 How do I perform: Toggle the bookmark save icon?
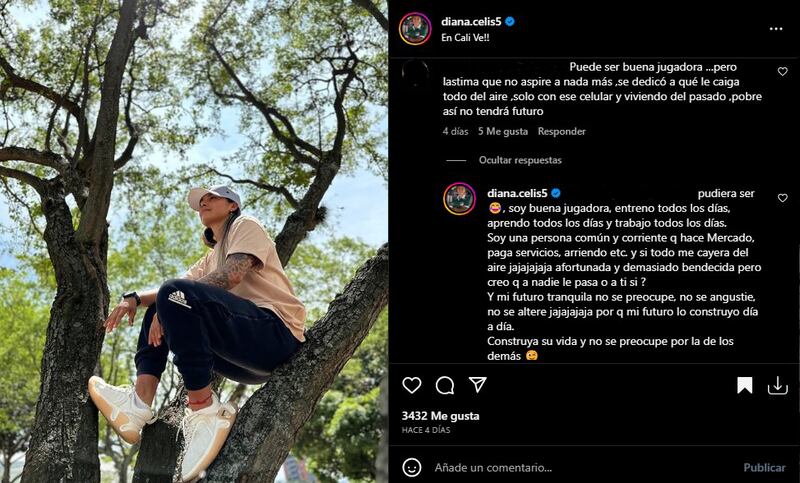[744, 385]
